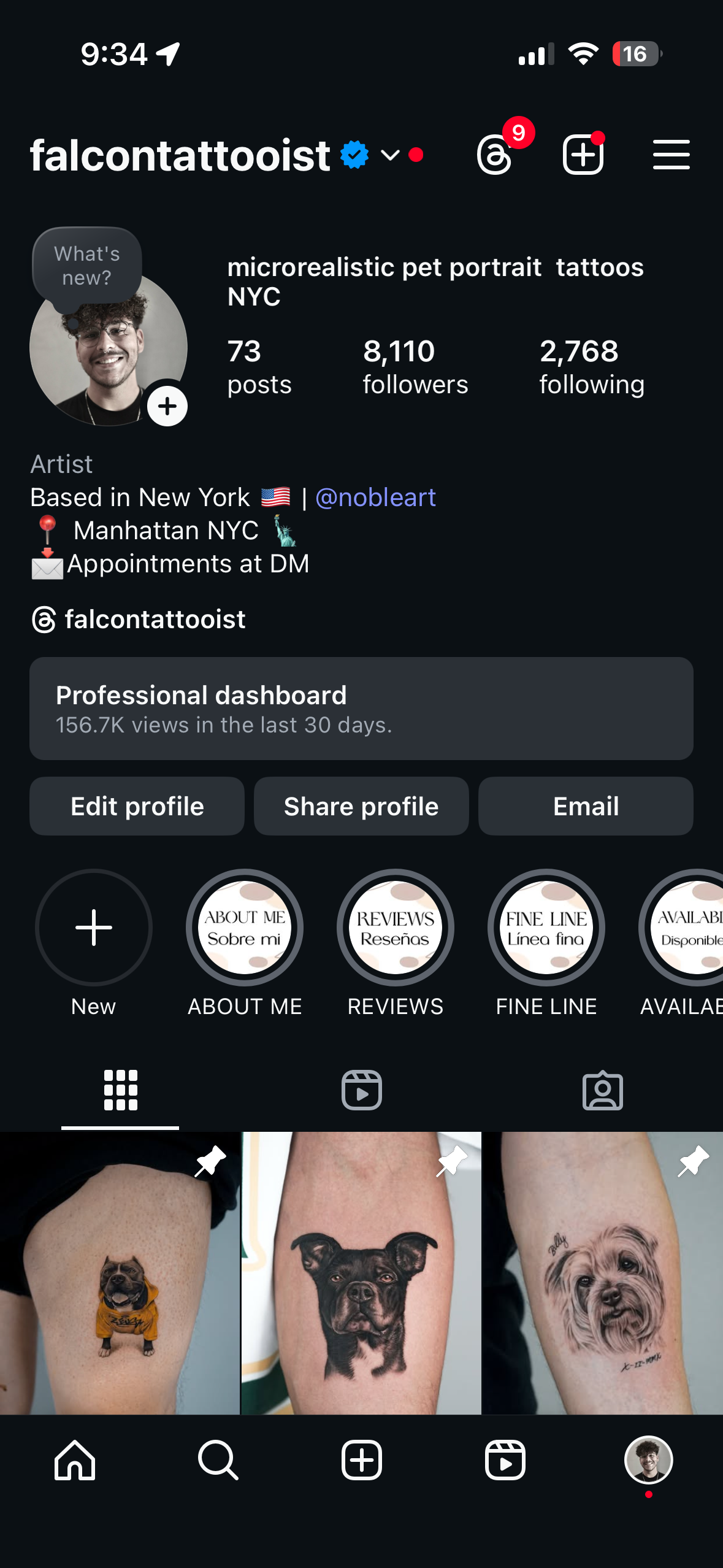
Task: Switch to the Reels tab on profile
Action: (361, 1090)
